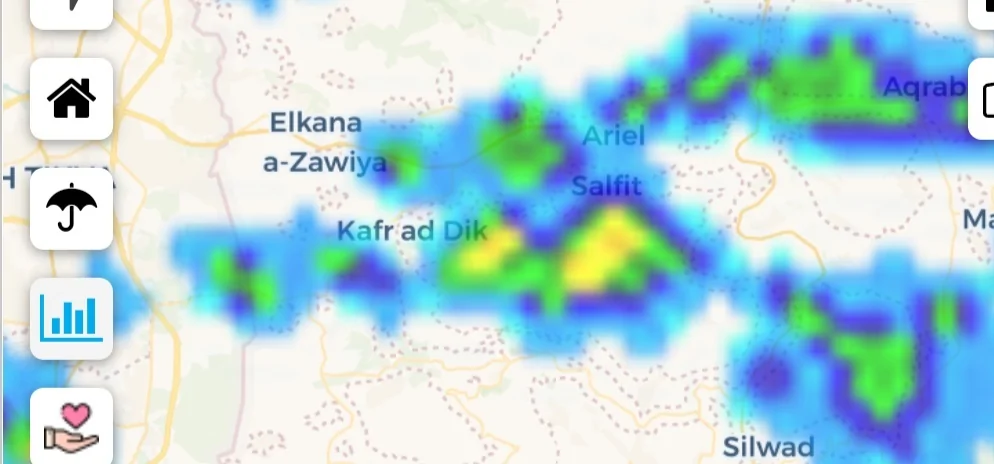Tap the heart in hand donate button

(71, 427)
